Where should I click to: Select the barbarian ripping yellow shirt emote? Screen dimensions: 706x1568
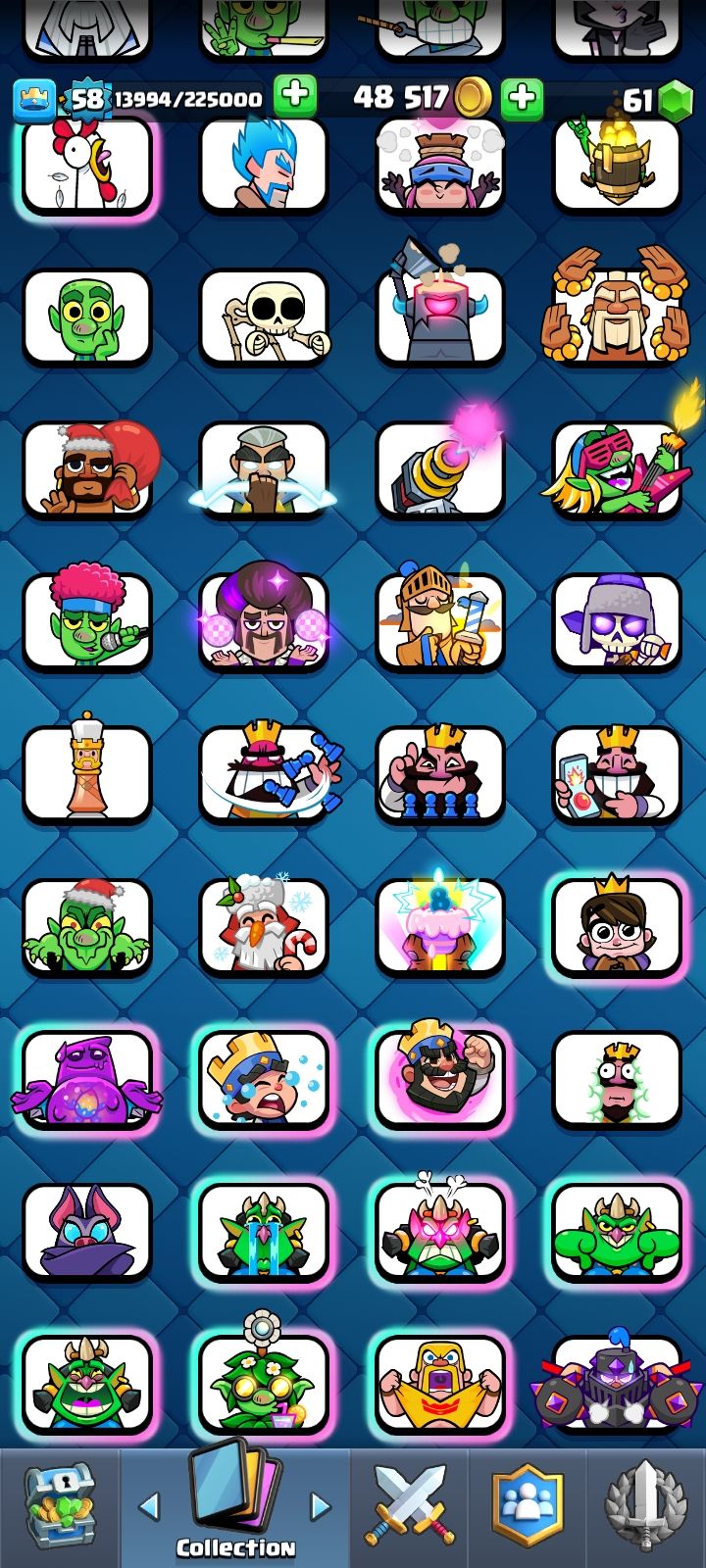pyautogui.click(x=439, y=1382)
